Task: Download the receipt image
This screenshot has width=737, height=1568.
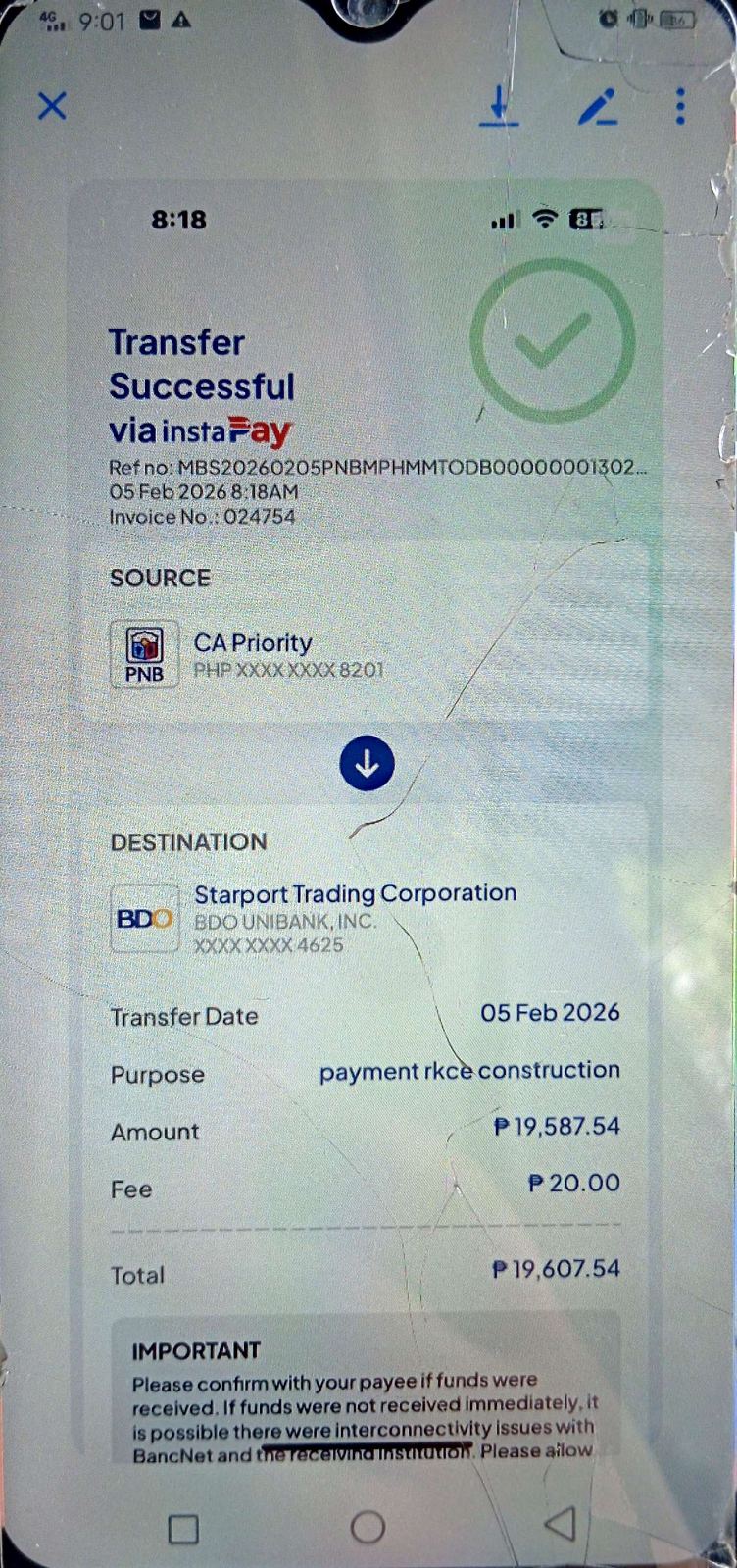Action: click(499, 106)
